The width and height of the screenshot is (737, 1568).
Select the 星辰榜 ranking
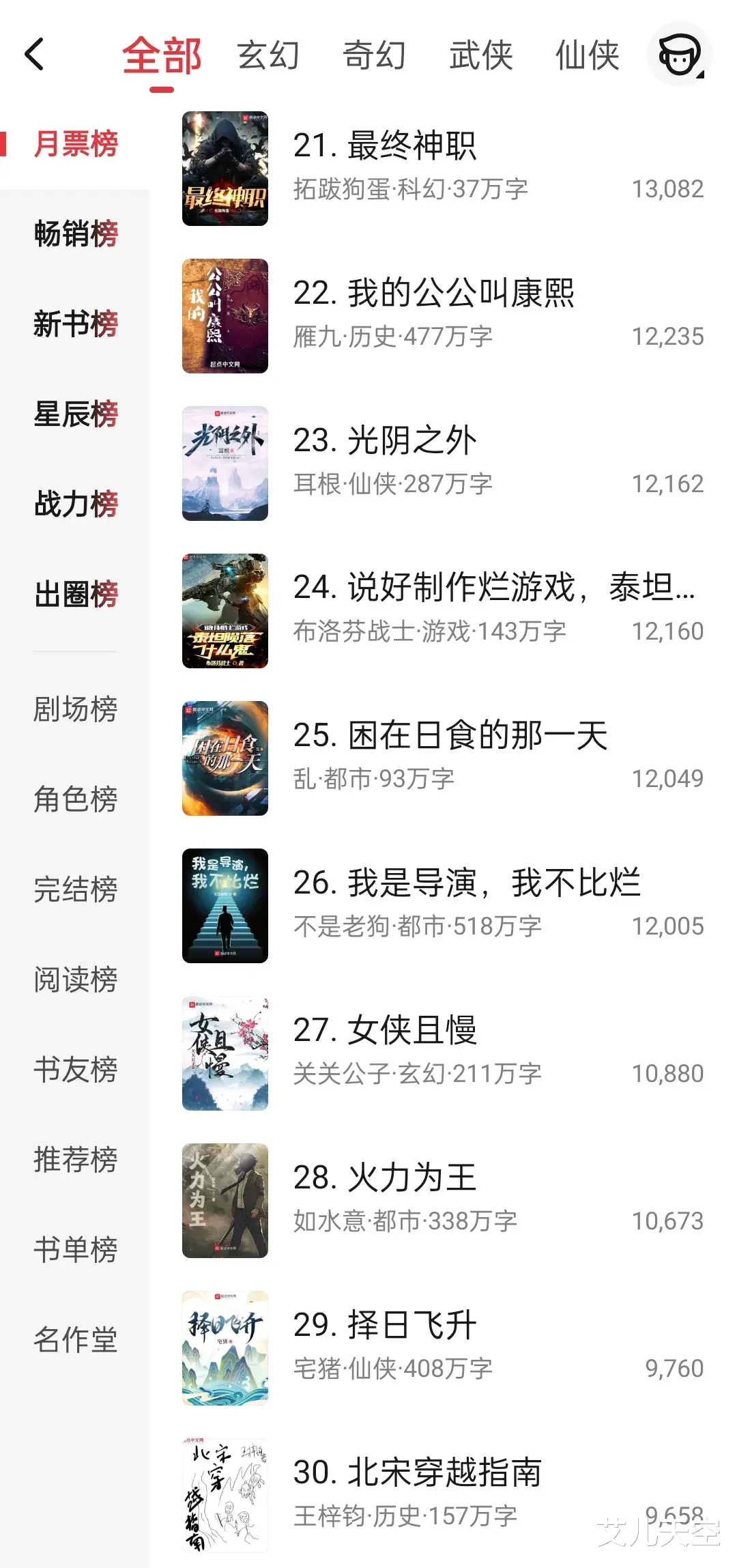click(x=76, y=414)
